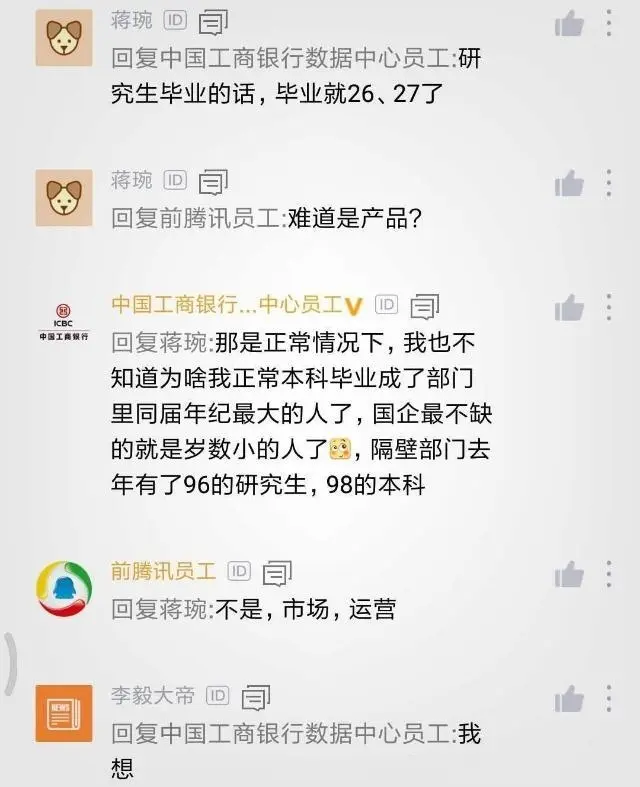The image size is (640, 787).
Task: Open overflow menu on 李毅大帝's comment
Action: 609,697
